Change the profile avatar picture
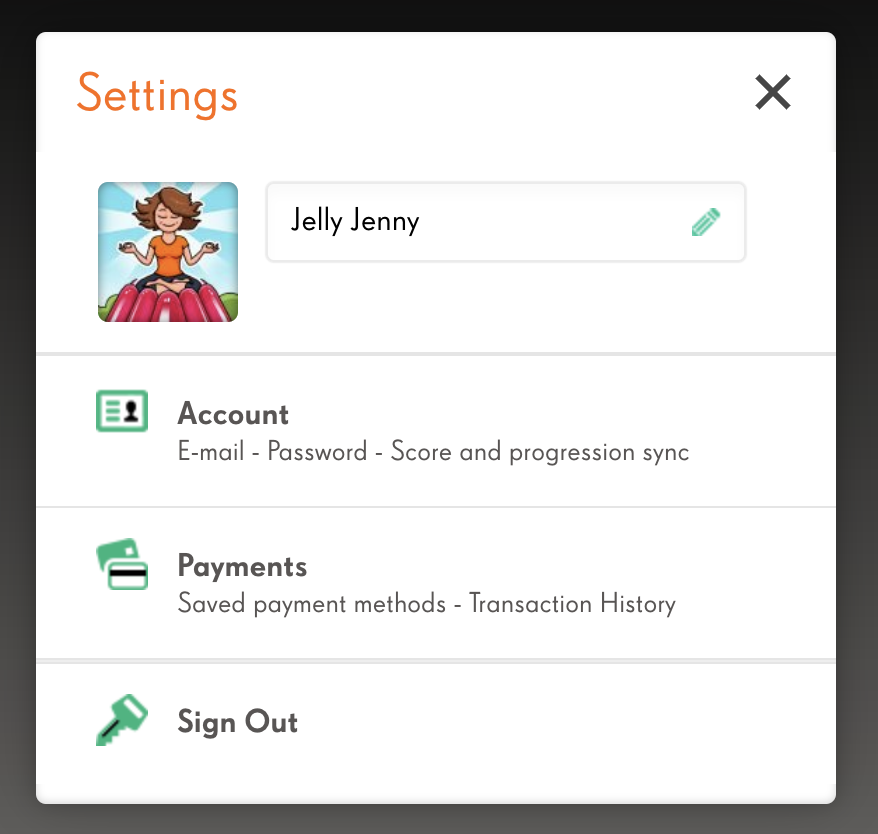The image size is (878, 834). tap(168, 252)
